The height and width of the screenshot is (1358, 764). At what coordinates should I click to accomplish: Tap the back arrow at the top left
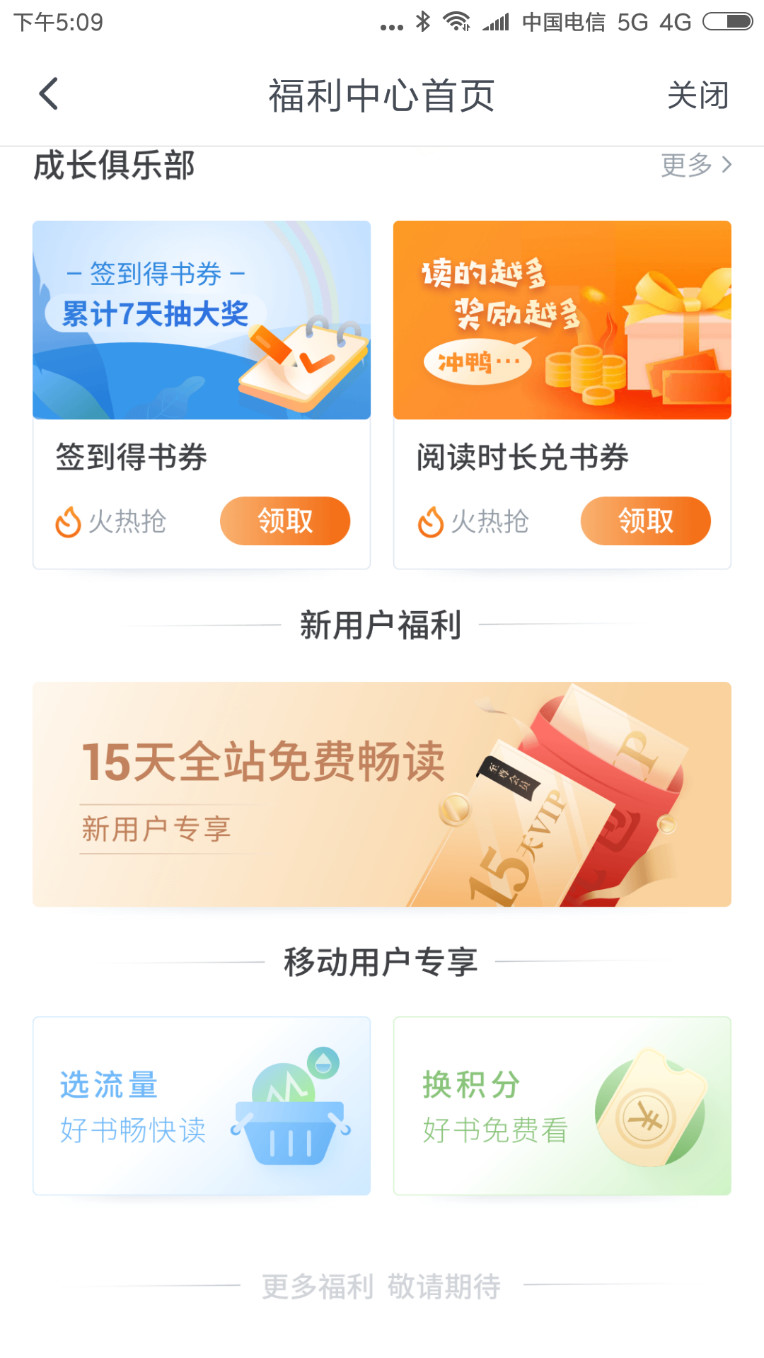pyautogui.click(x=47, y=93)
